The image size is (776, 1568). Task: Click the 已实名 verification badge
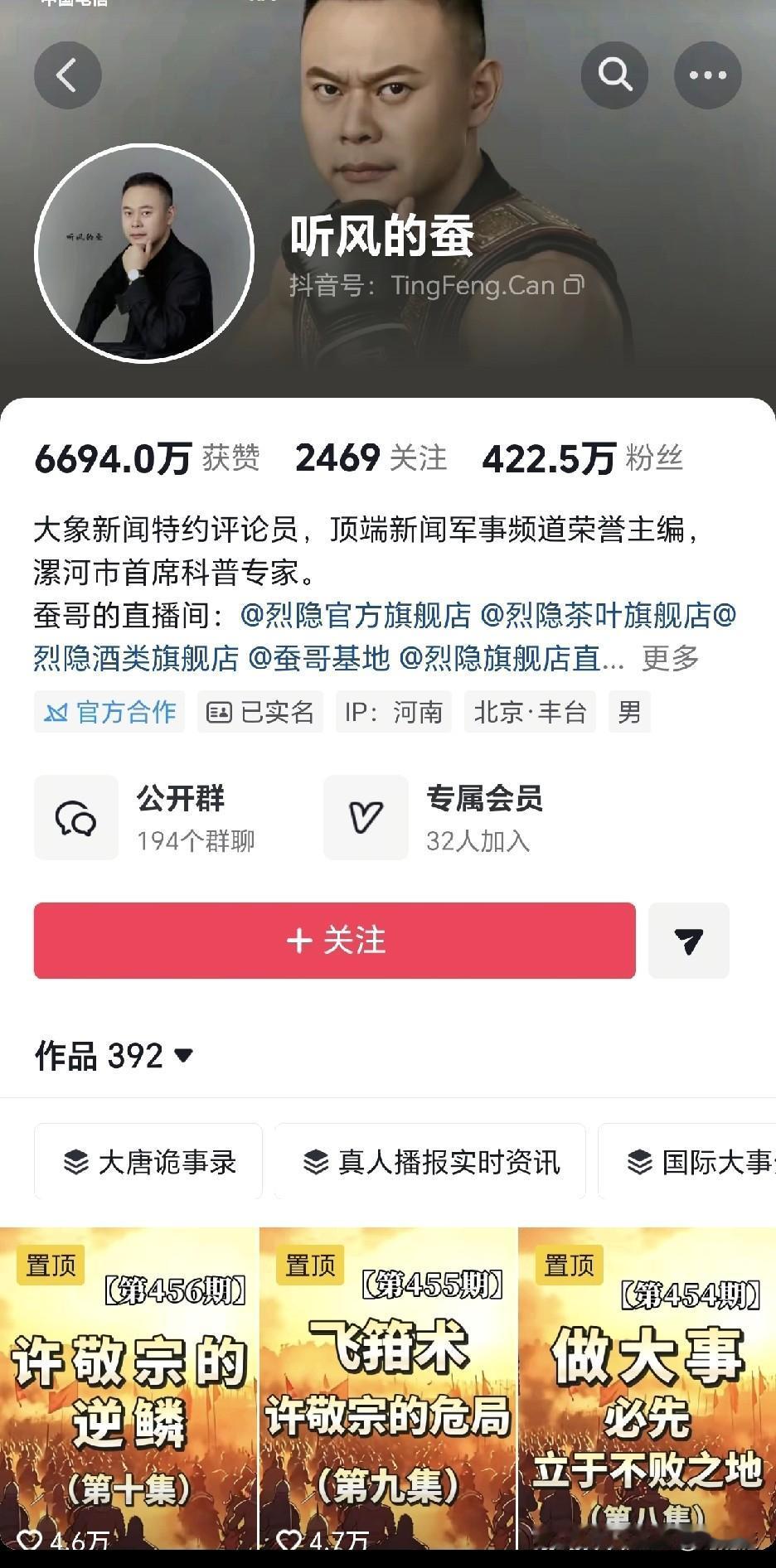click(x=260, y=711)
